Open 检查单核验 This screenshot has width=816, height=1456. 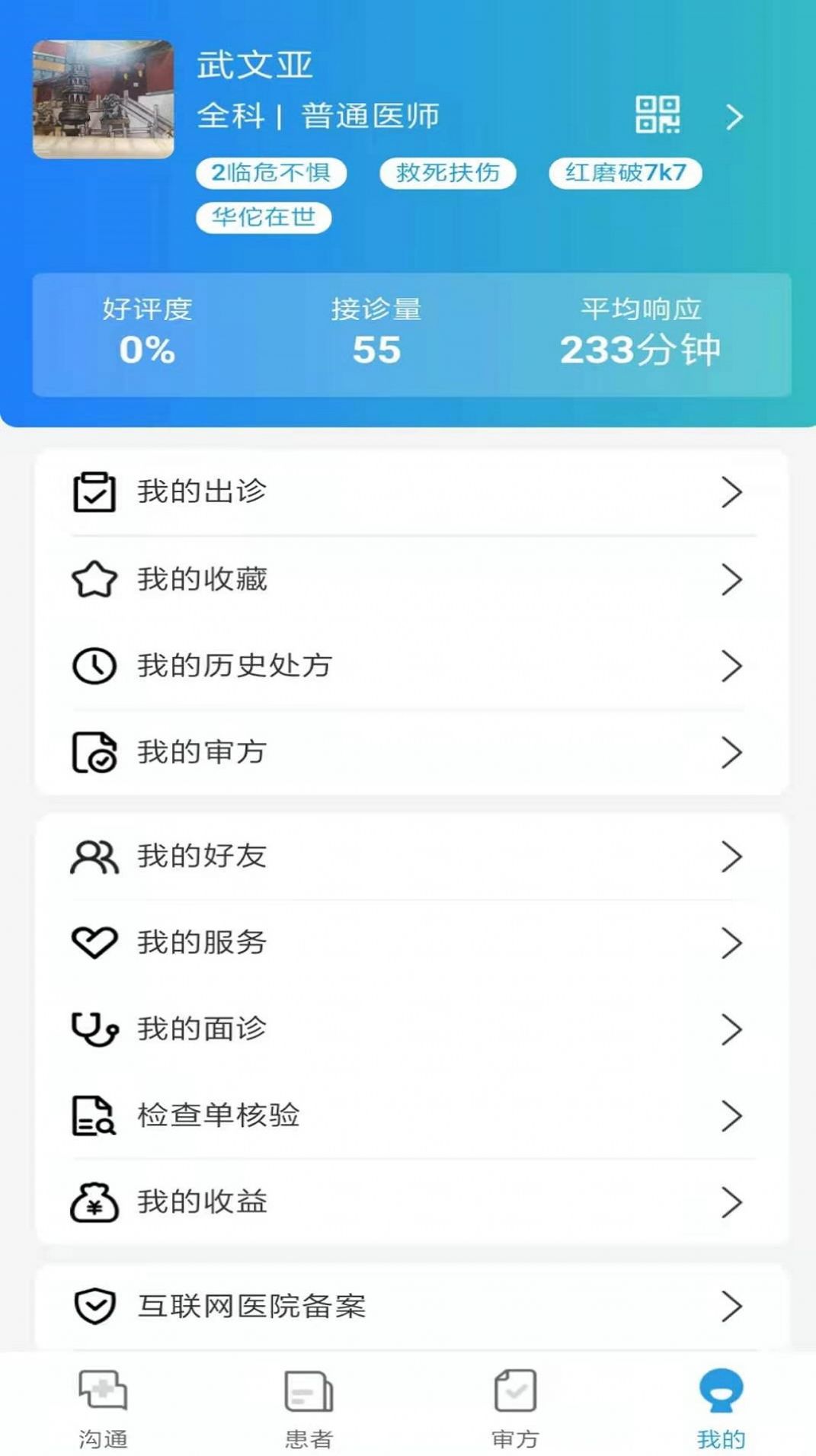click(411, 1115)
